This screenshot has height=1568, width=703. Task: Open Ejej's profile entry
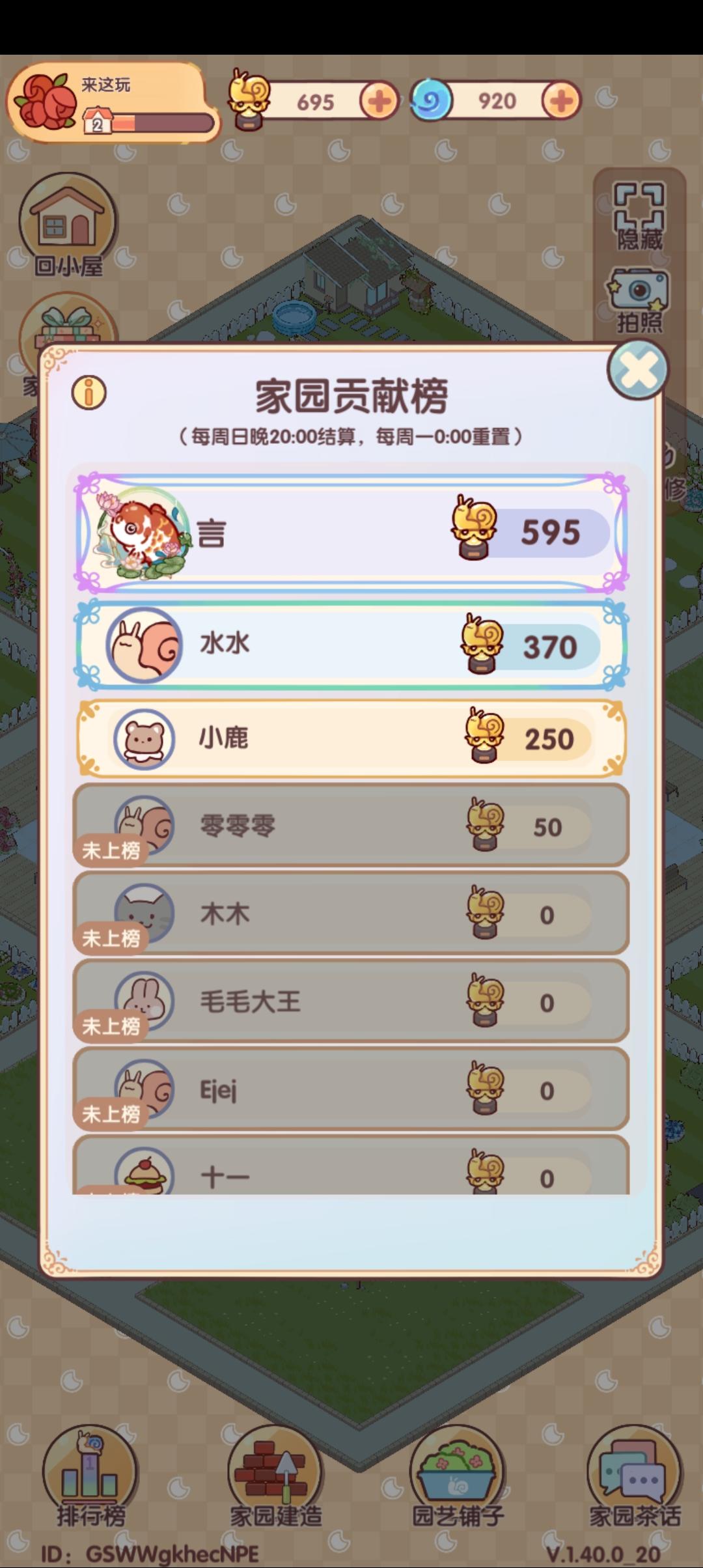(351, 1091)
